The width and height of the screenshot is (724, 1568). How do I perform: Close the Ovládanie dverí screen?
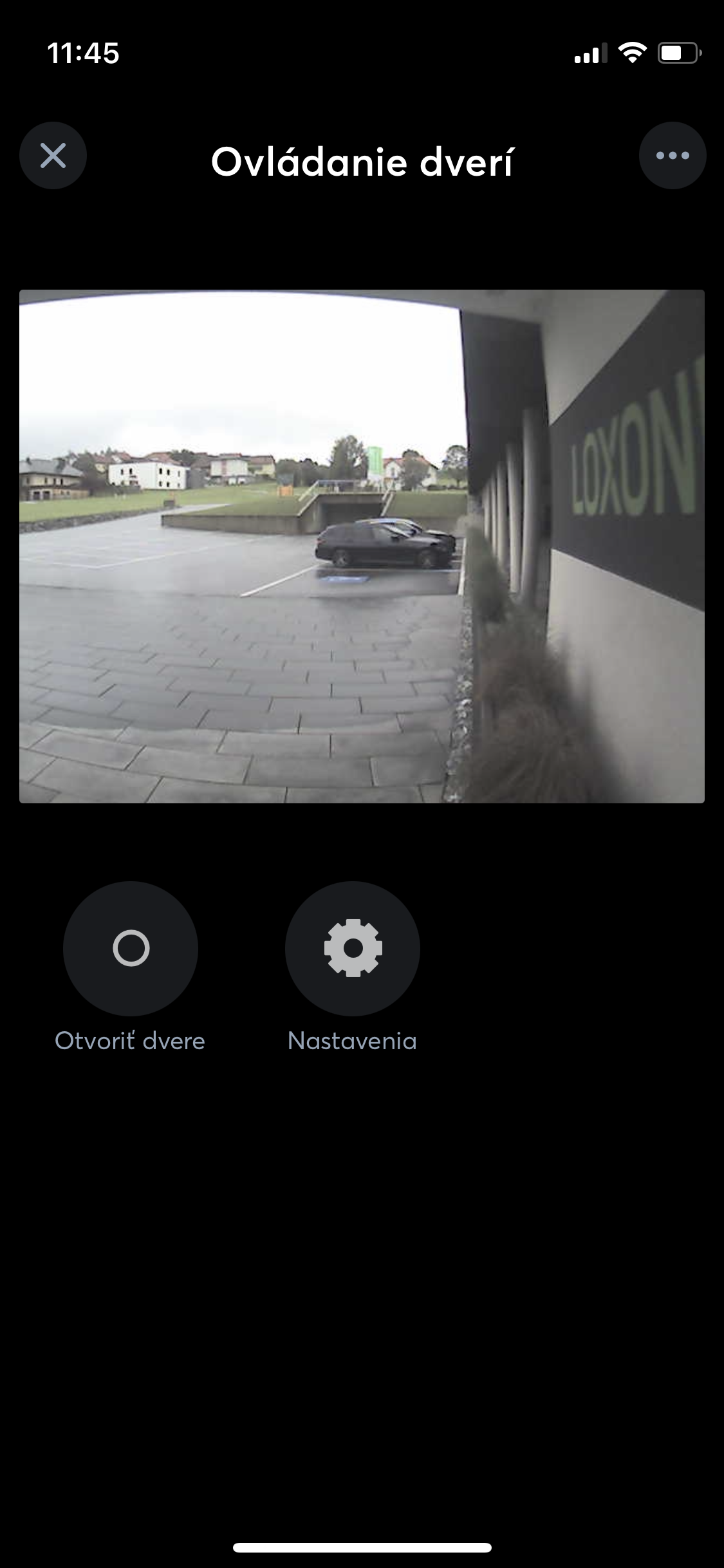pos(53,156)
